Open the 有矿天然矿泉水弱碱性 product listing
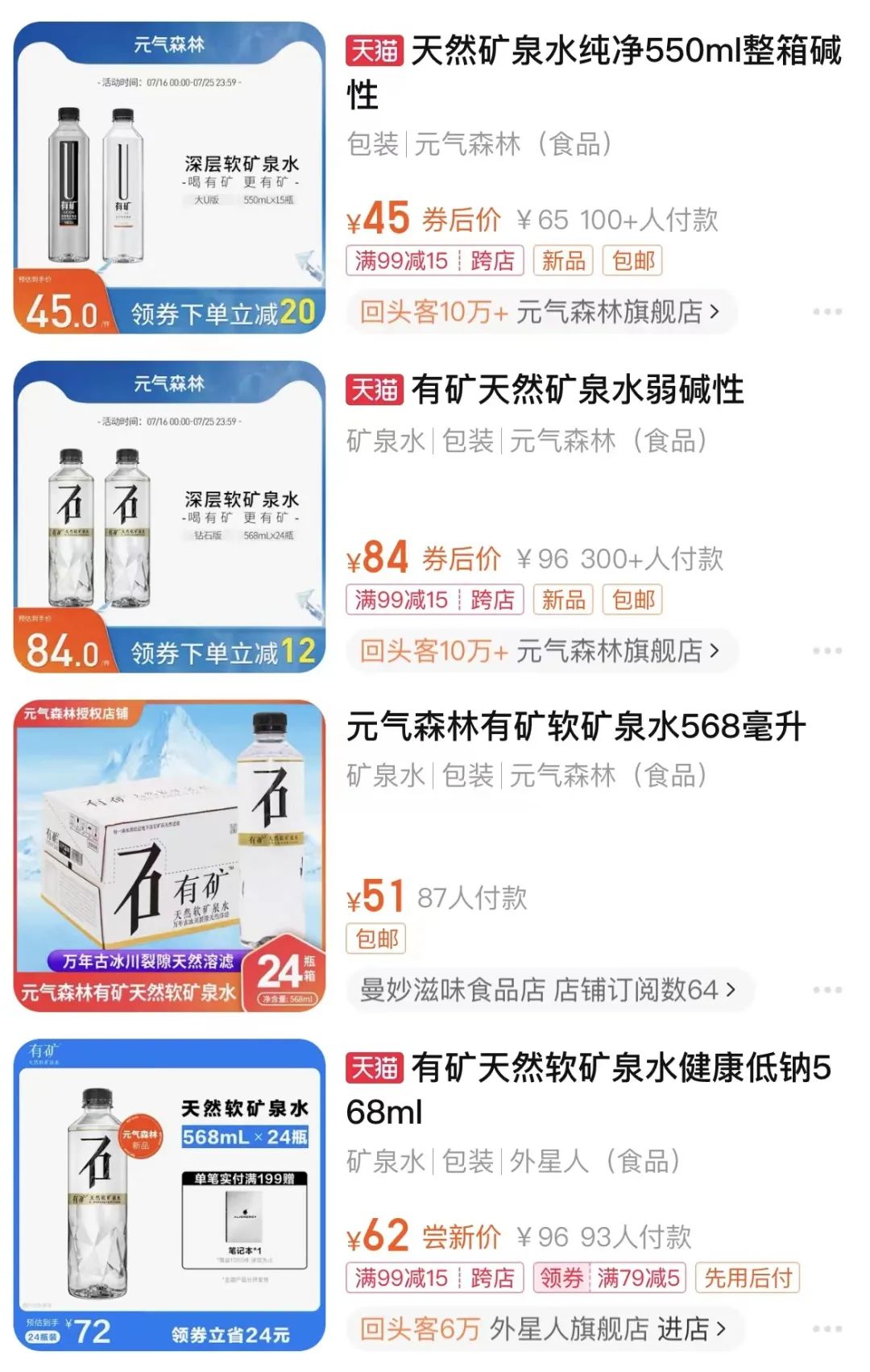 [577, 390]
